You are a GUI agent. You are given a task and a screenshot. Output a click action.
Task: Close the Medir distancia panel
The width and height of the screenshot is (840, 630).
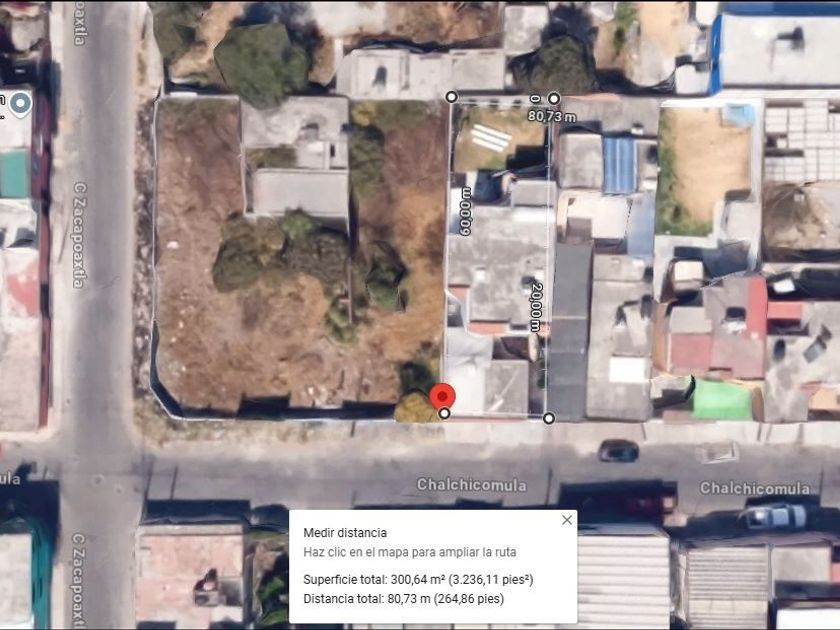click(567, 520)
